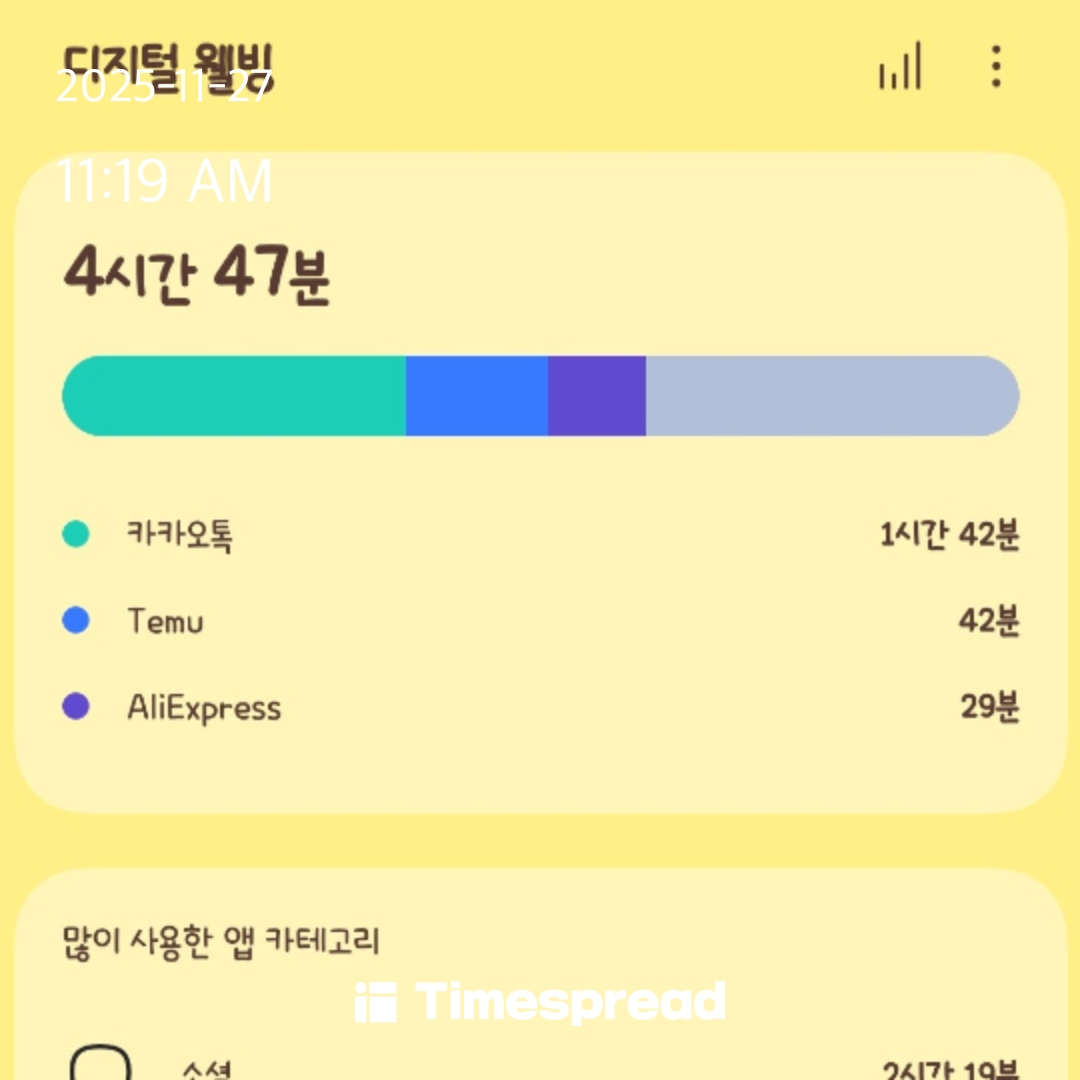Open the weekly usage chart icon

(x=900, y=67)
